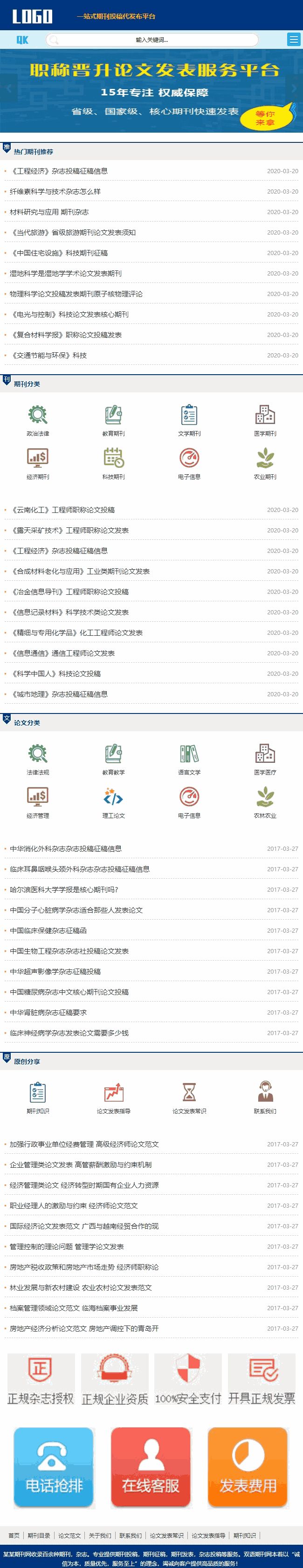Open the 理工论文 paper category
The image size is (303, 1568).
pos(113,801)
